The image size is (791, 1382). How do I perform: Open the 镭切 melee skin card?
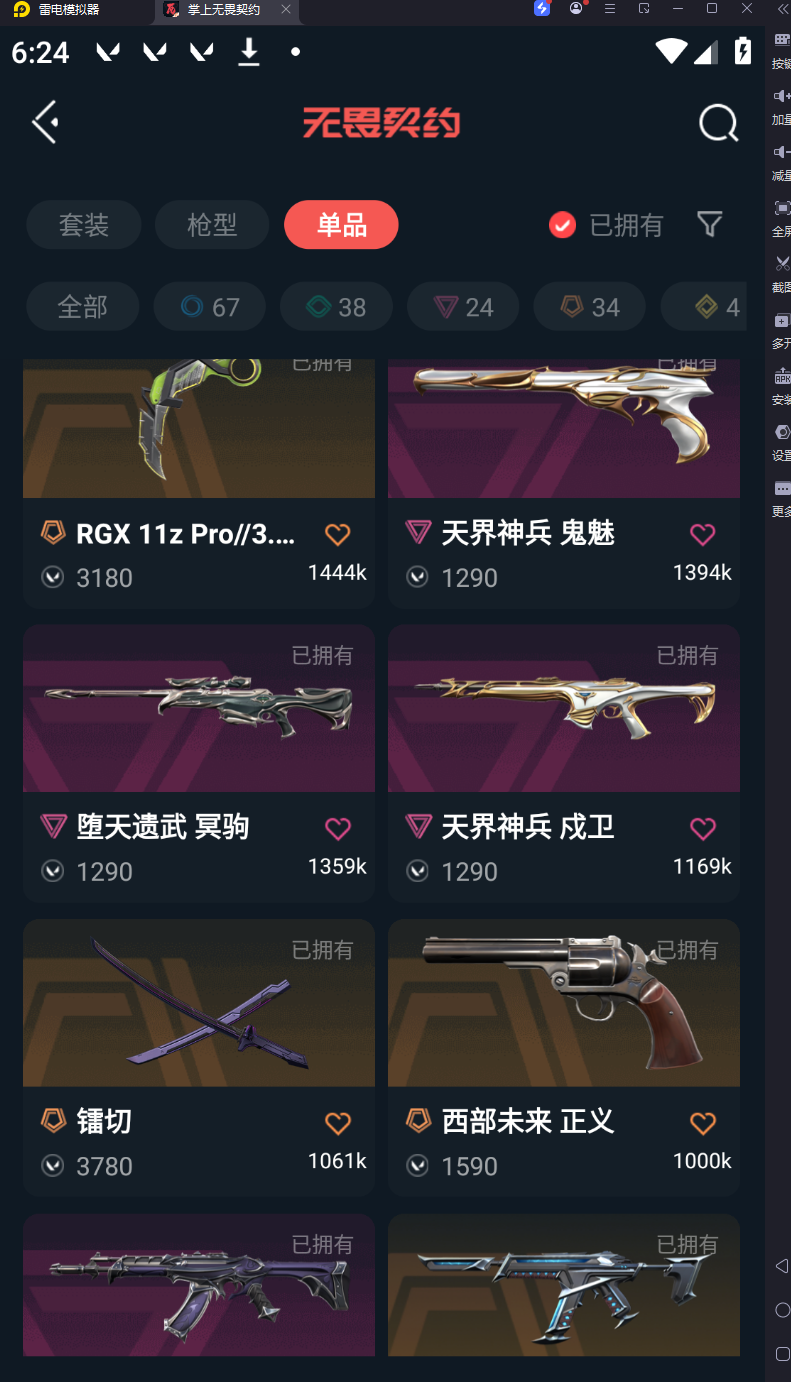coord(199,1058)
